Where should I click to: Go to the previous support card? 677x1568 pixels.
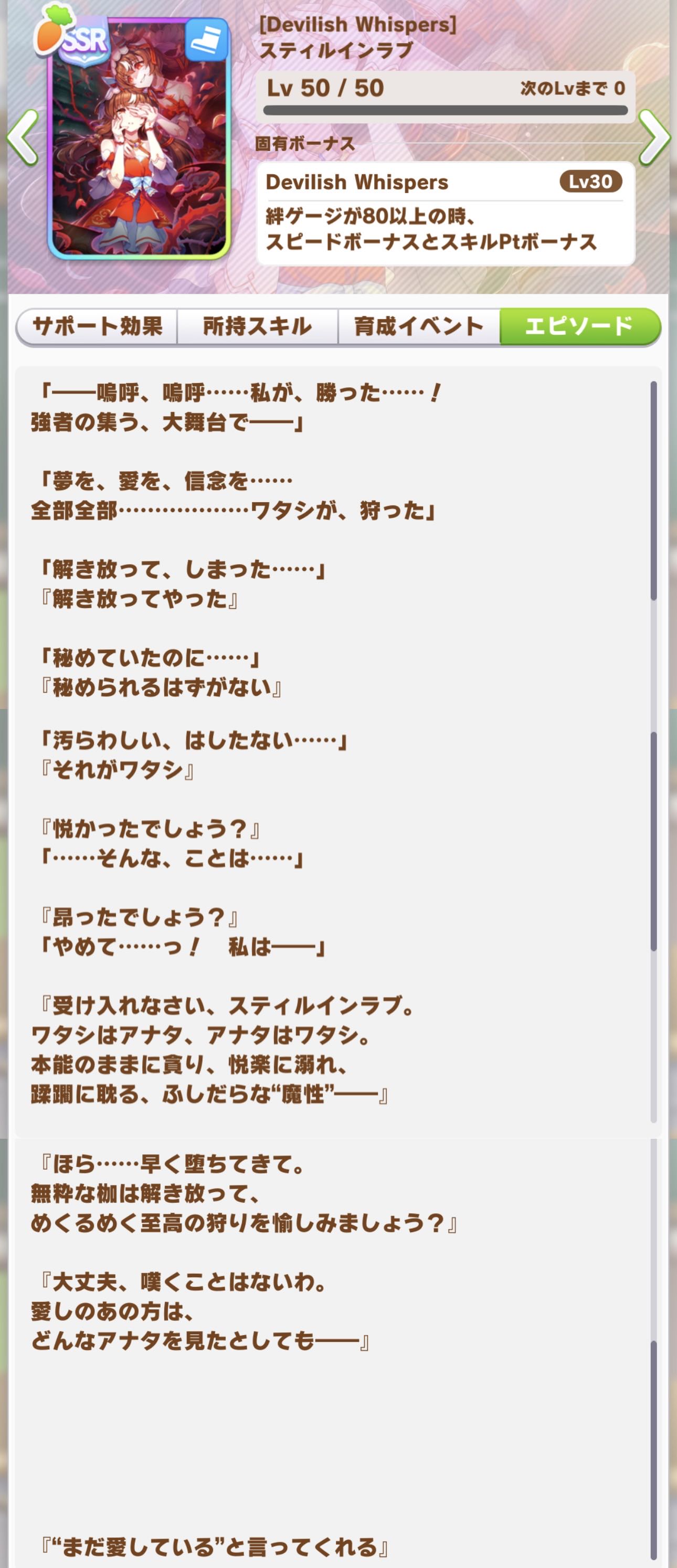[x=23, y=138]
